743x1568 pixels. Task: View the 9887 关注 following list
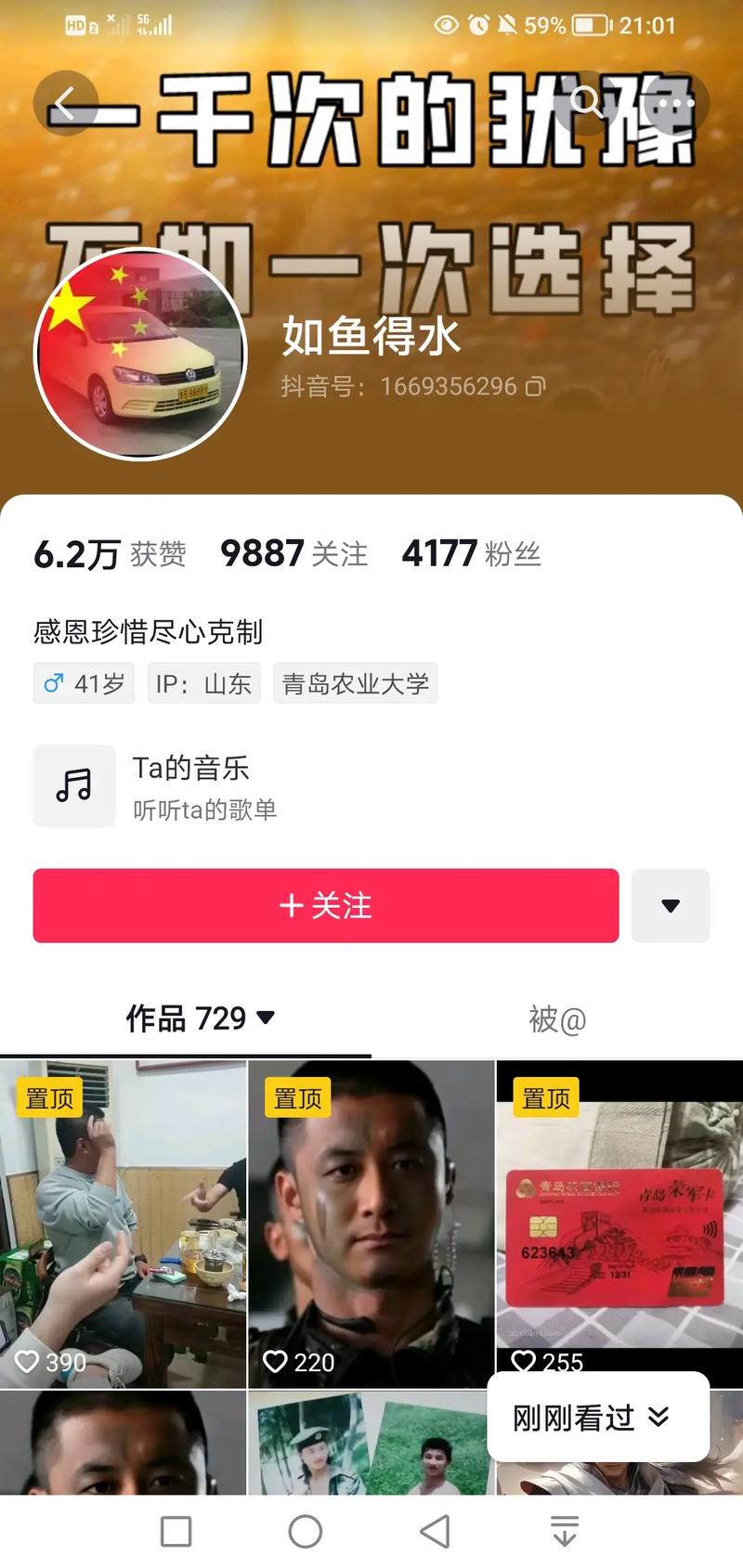tap(293, 554)
